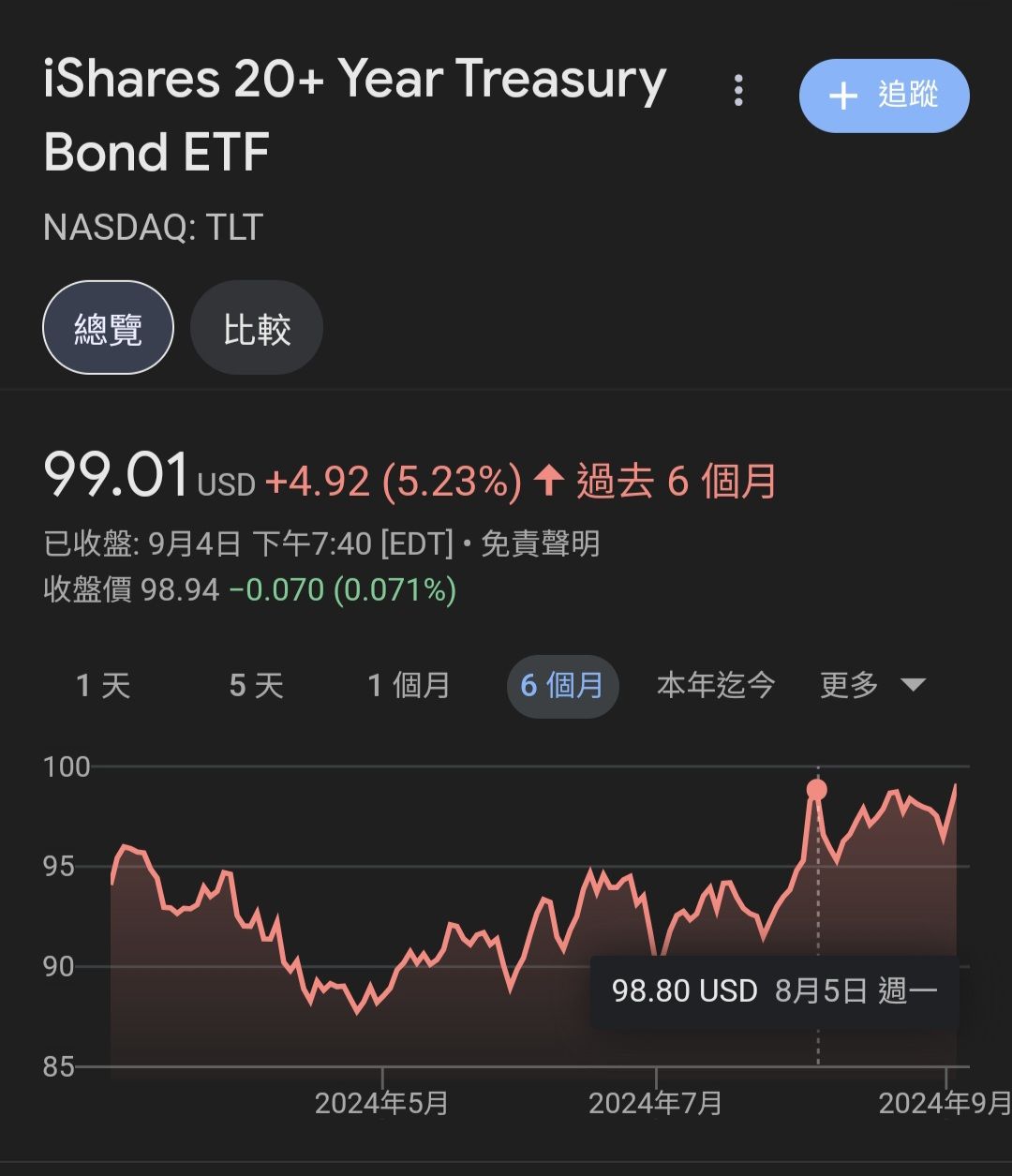The image size is (1012, 1176).
Task: Follow TLT with the 追蹤 button
Action: coord(884,96)
